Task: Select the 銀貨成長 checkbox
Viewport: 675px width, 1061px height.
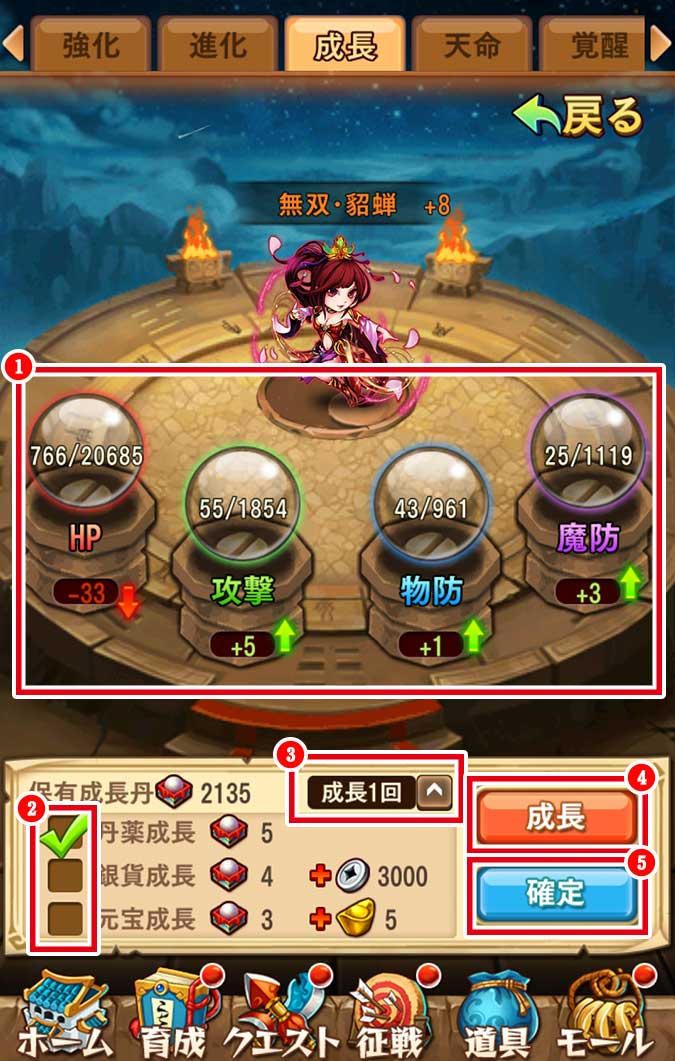Action: (x=66, y=877)
